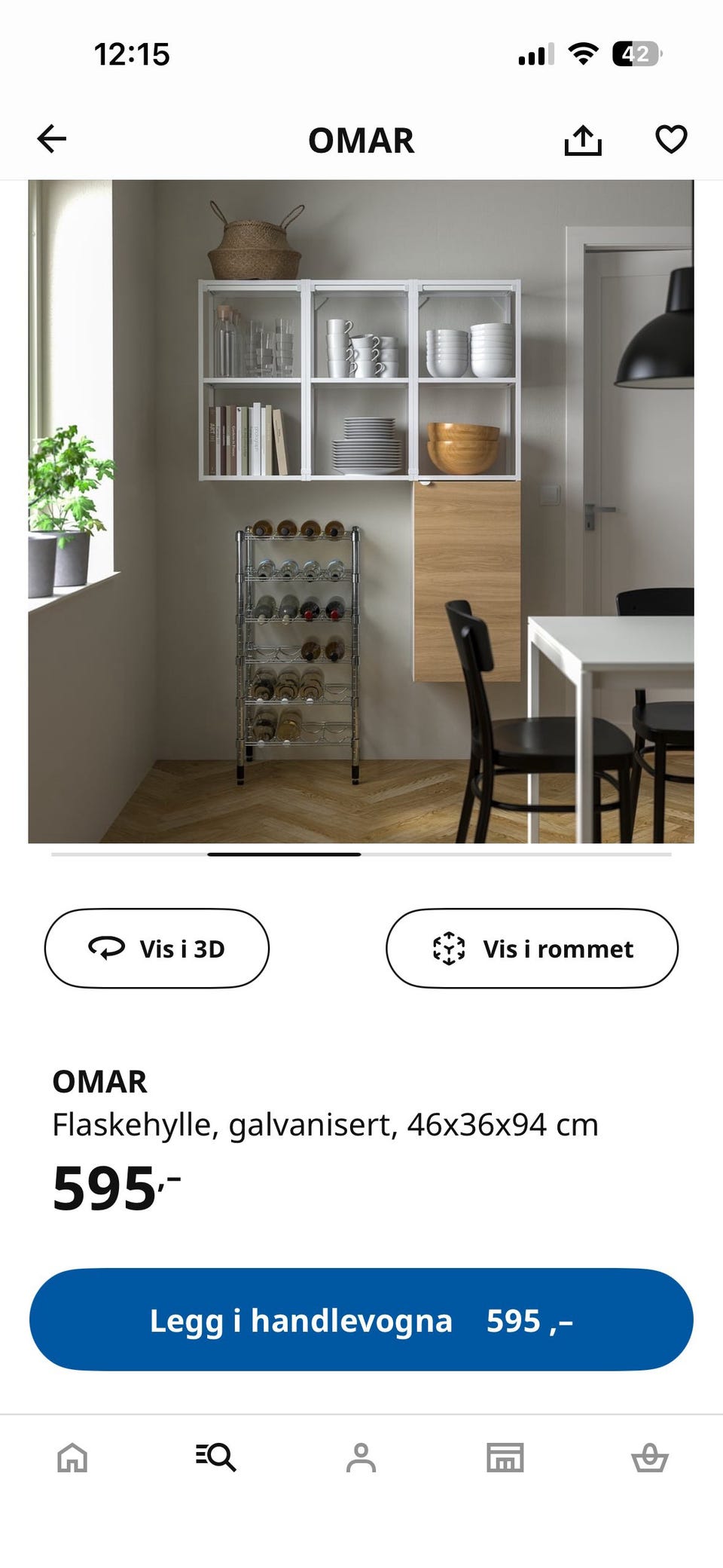The height and width of the screenshot is (1568, 723).
Task: Open the home tab in bottom navigation
Action: (x=72, y=1458)
